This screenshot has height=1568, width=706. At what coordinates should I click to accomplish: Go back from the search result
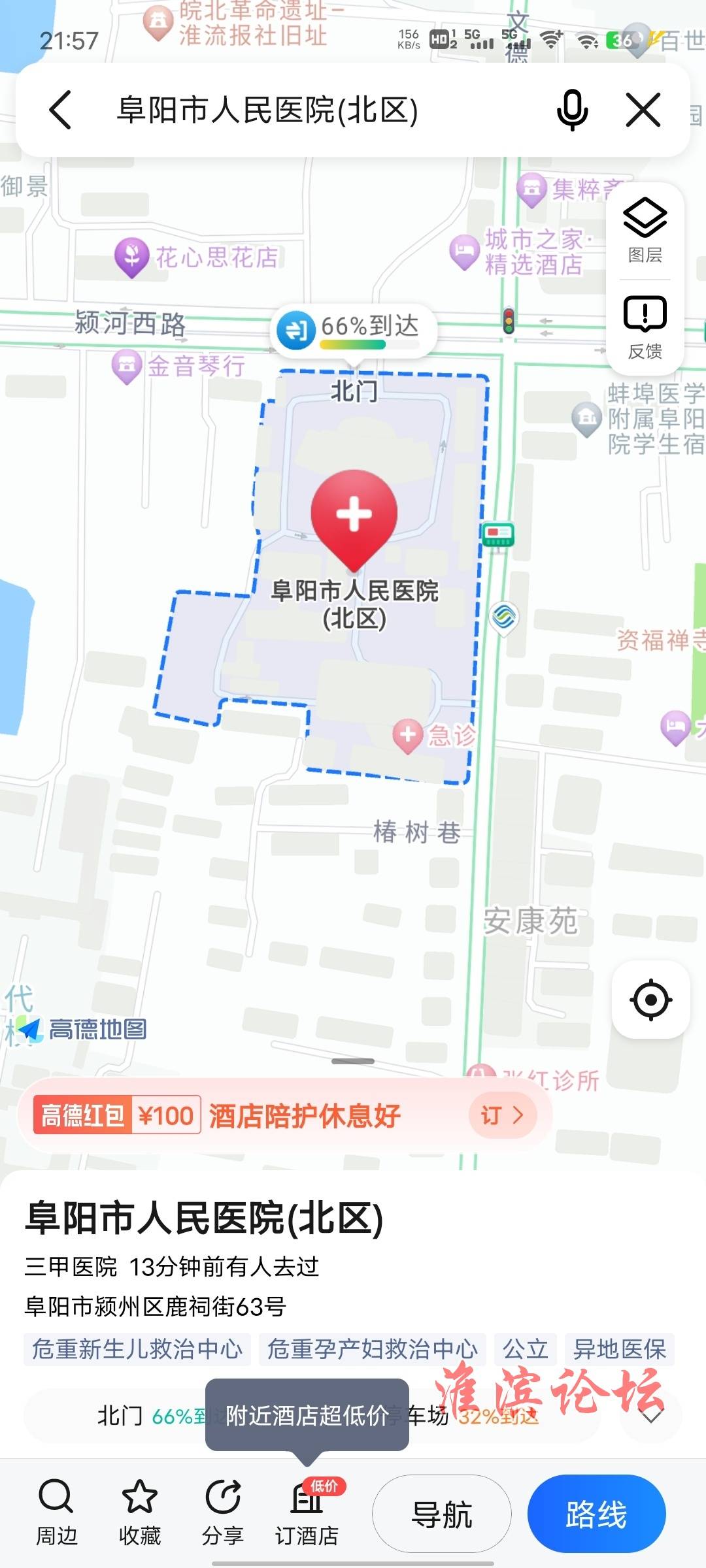61,110
